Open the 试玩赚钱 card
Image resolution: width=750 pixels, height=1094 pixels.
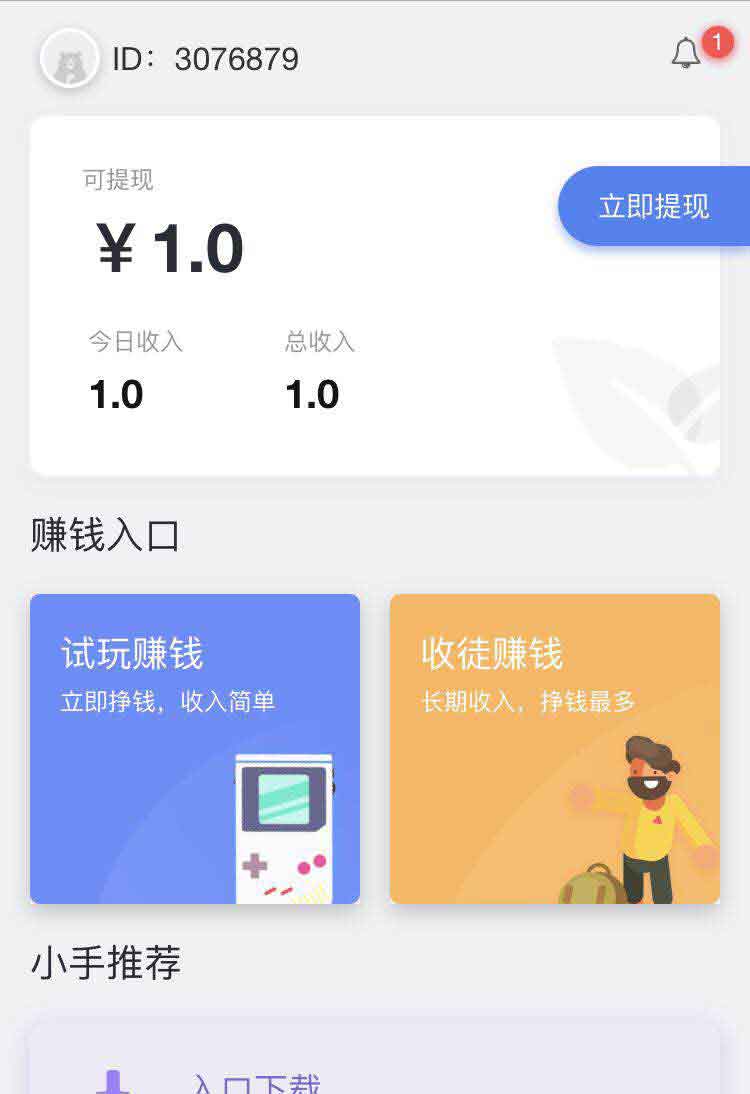pos(195,748)
